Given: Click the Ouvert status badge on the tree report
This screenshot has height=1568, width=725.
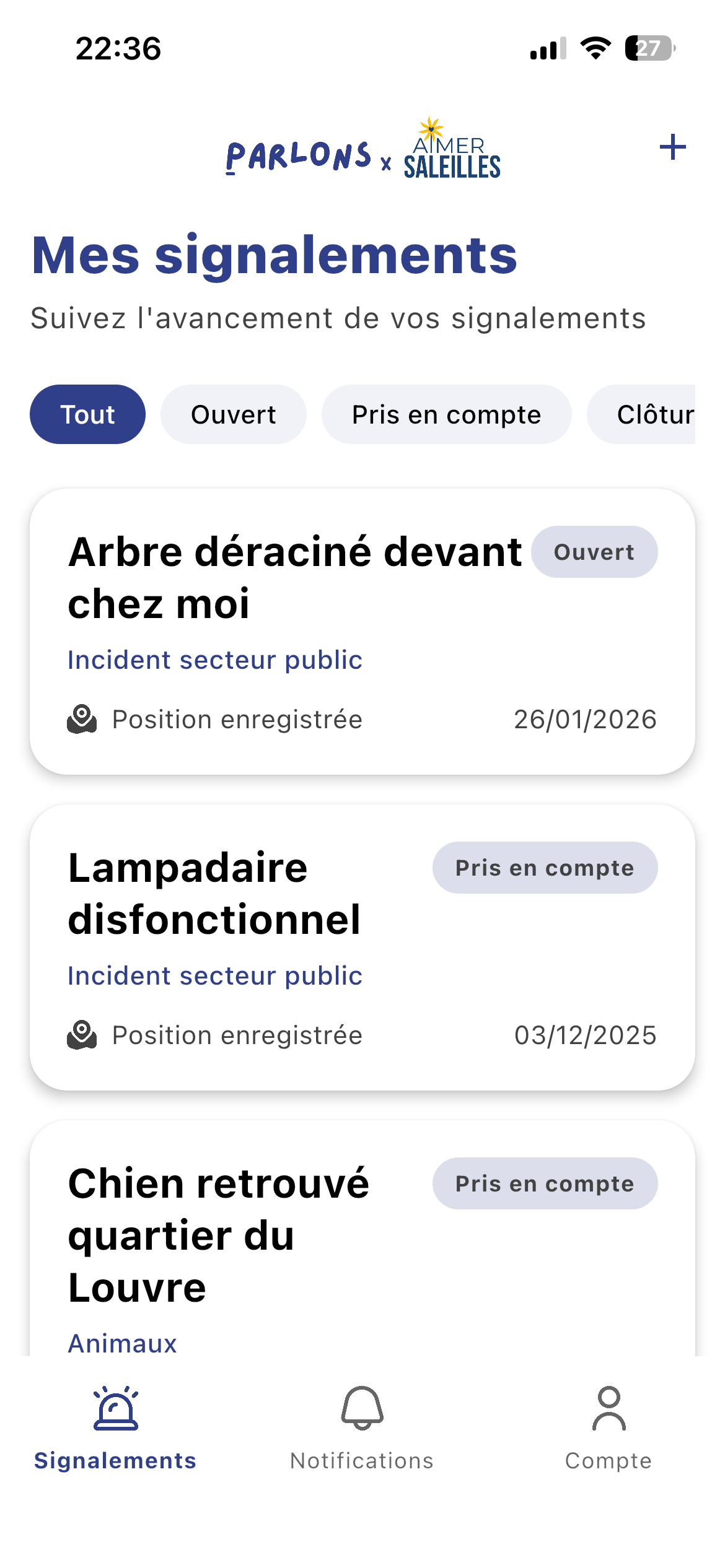Looking at the screenshot, I should tap(594, 551).
